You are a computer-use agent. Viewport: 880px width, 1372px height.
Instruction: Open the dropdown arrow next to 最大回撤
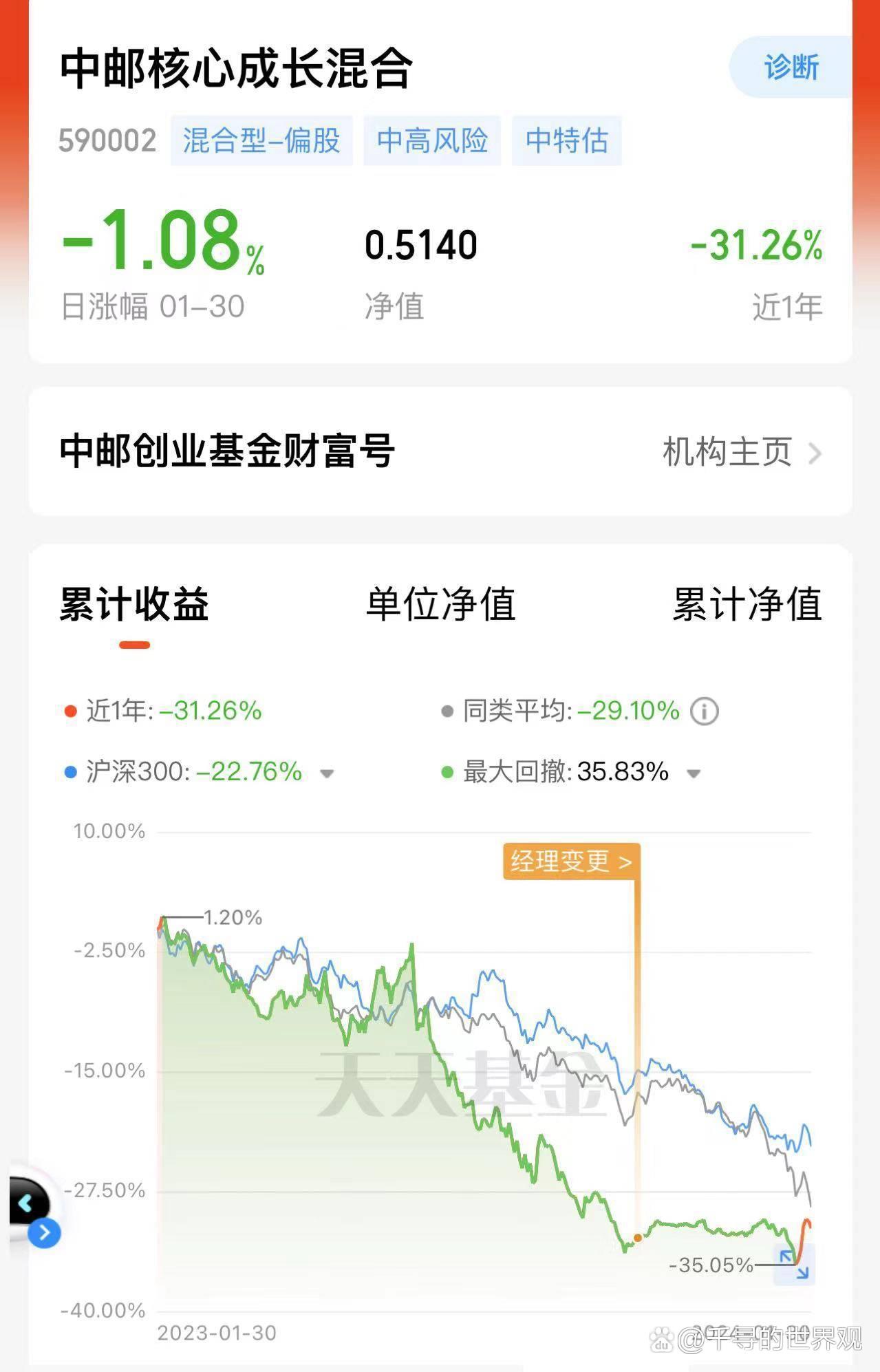click(x=694, y=775)
